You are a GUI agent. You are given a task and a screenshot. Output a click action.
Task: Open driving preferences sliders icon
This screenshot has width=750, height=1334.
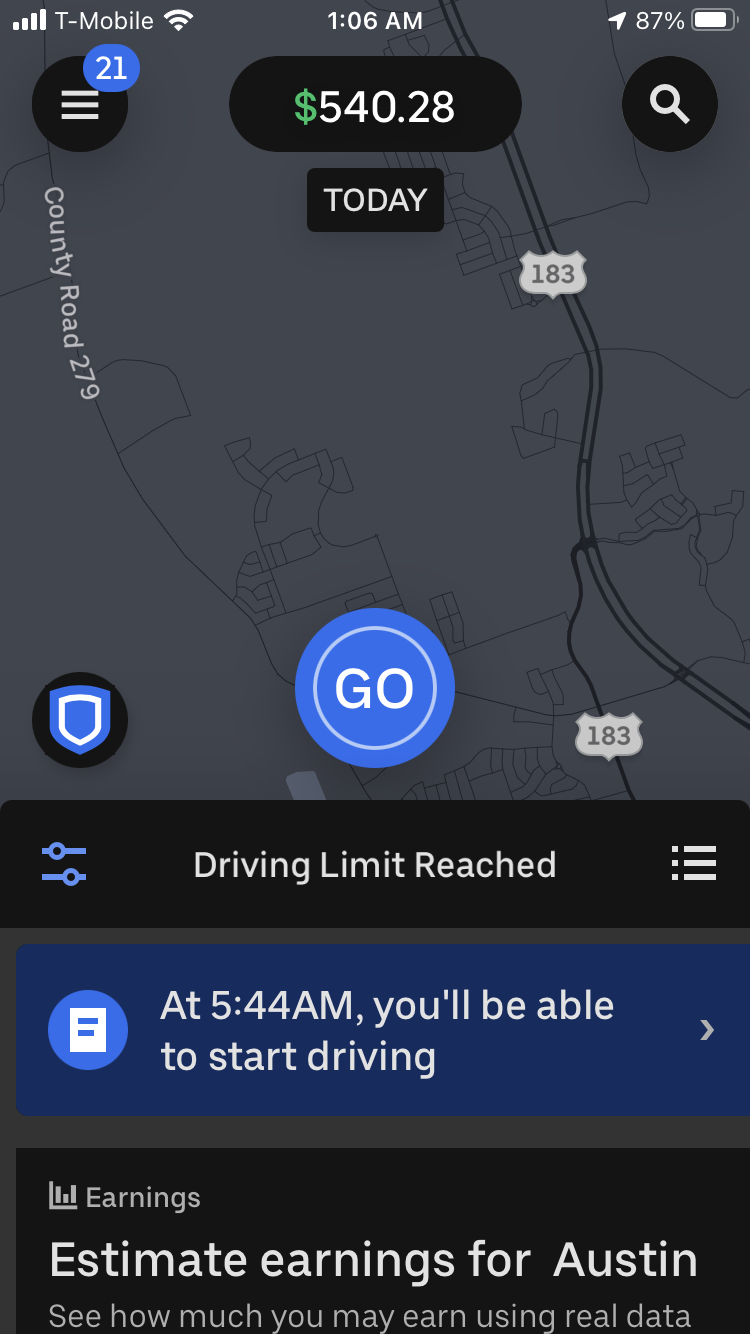[x=64, y=864]
